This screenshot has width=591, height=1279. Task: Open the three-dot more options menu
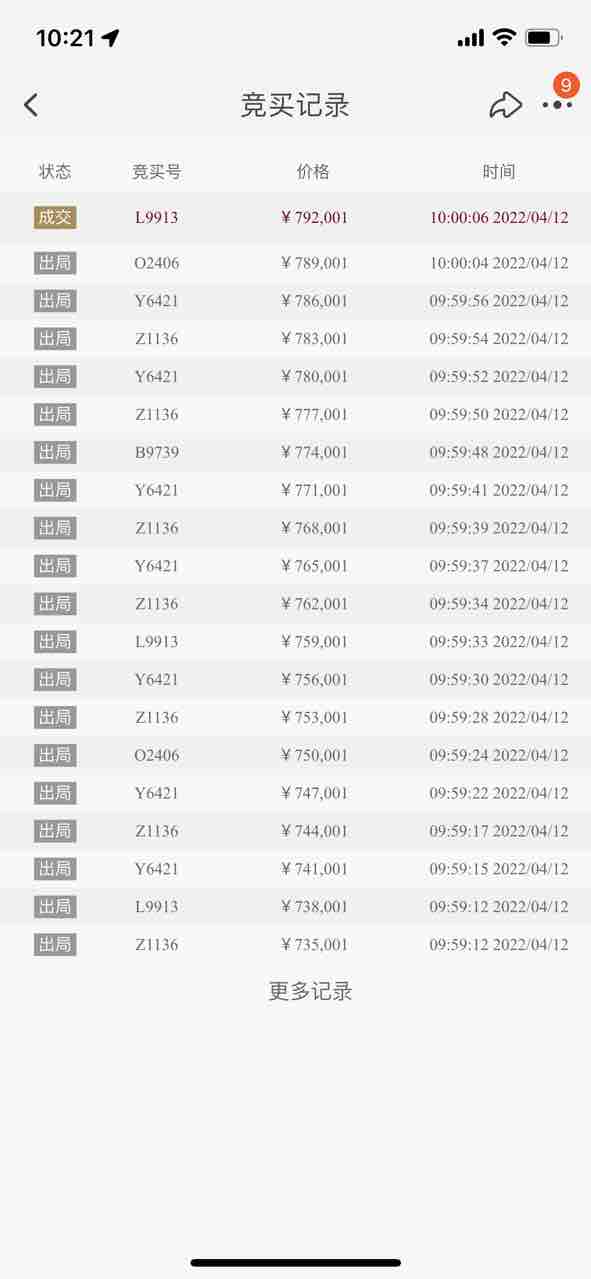[x=557, y=105]
